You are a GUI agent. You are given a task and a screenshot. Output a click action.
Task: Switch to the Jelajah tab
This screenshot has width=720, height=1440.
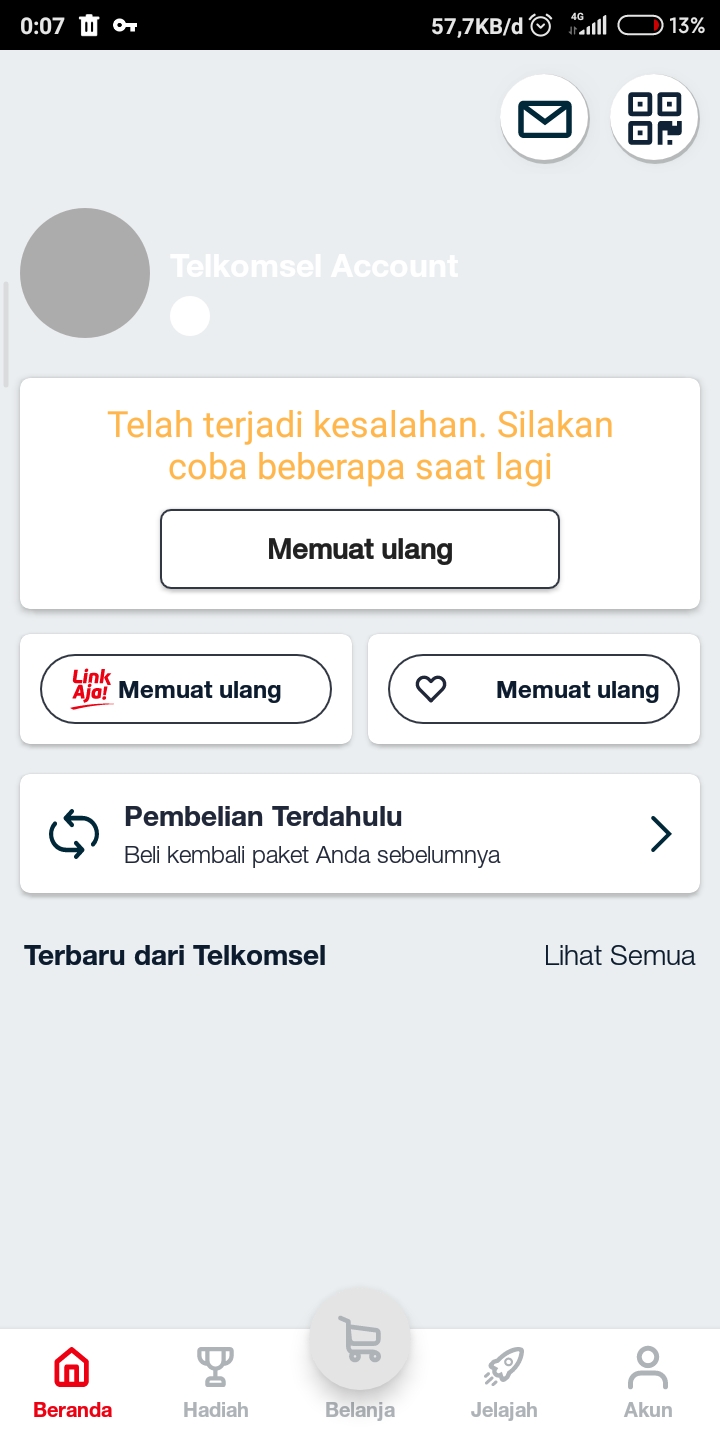[504, 1384]
